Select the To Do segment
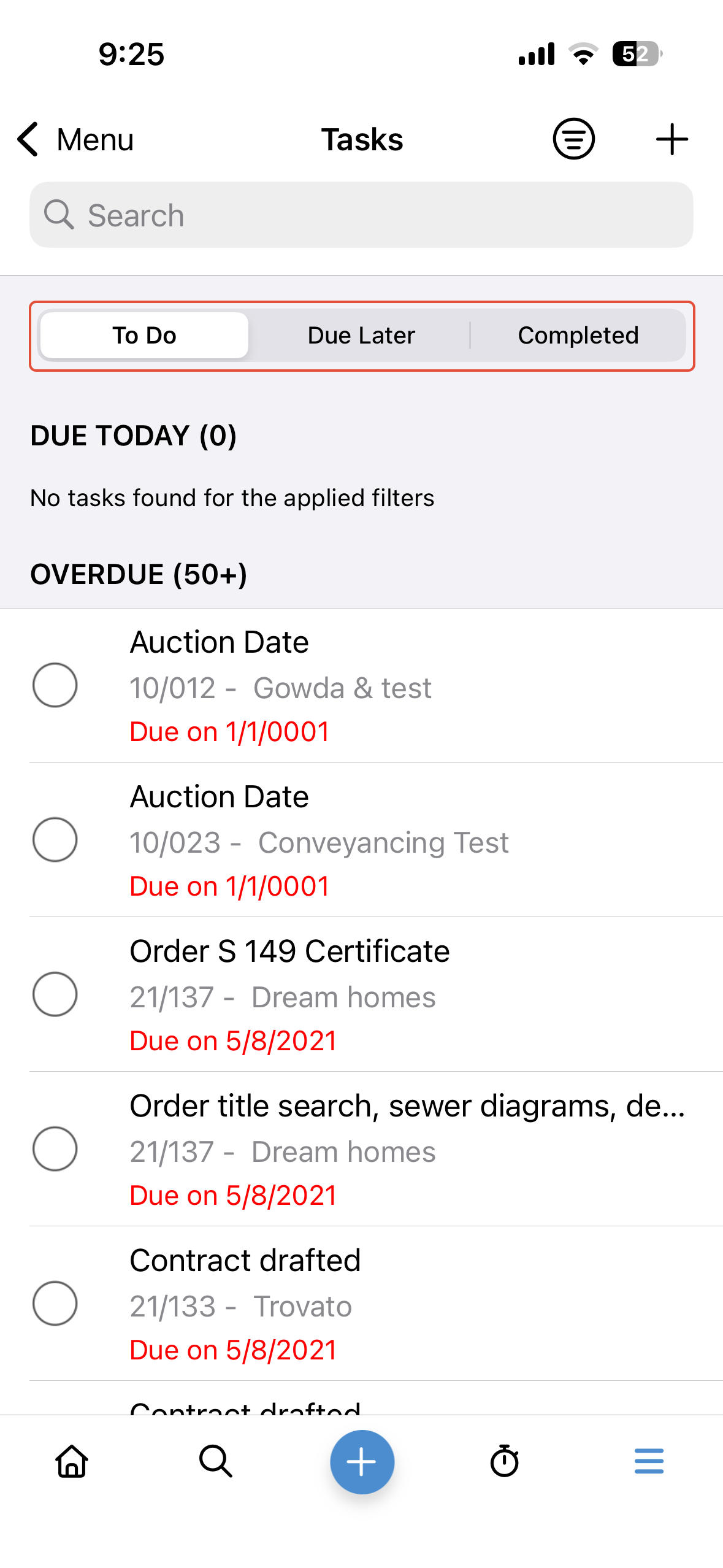 click(x=145, y=336)
